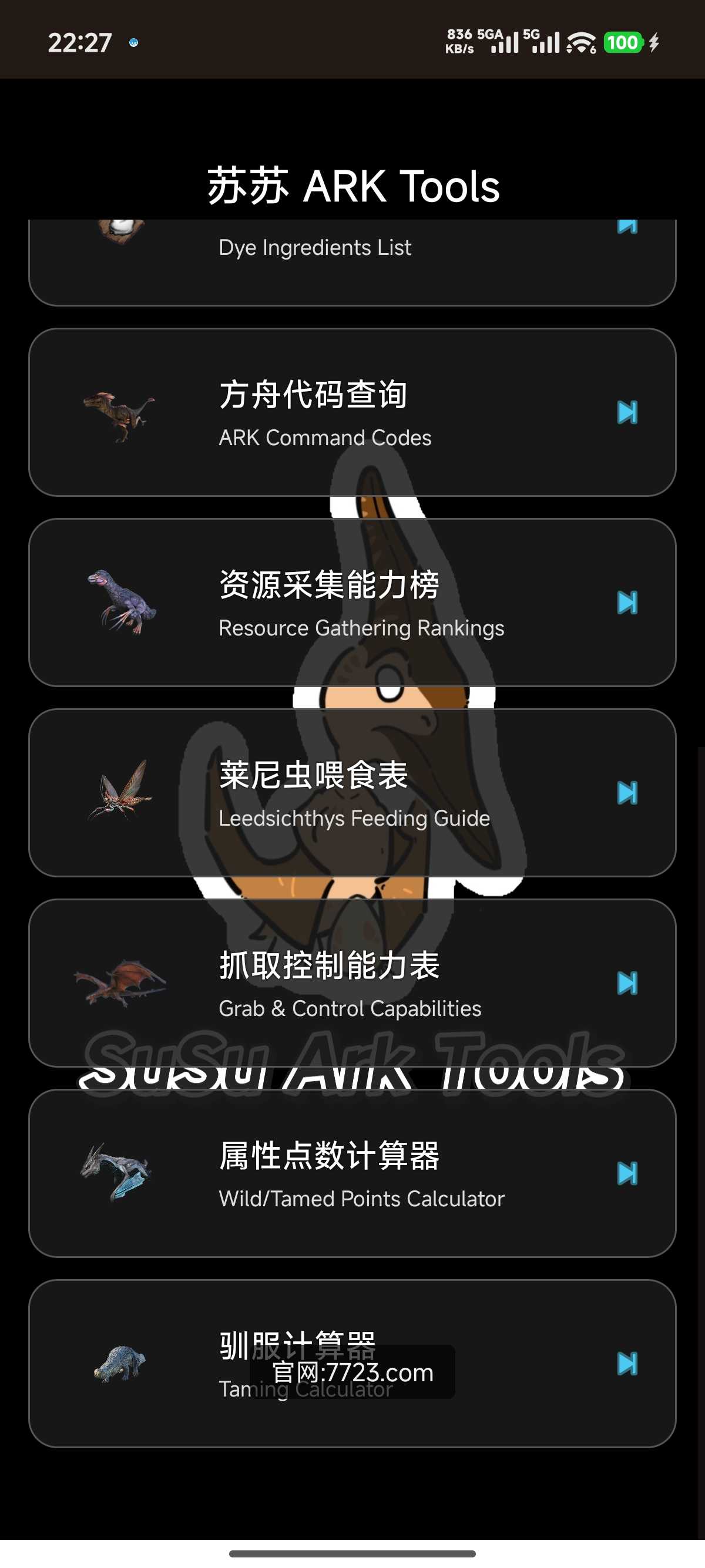Open the Leedsichthys Feeding Guide
Screen dimensions: 705x1568
tap(352, 793)
